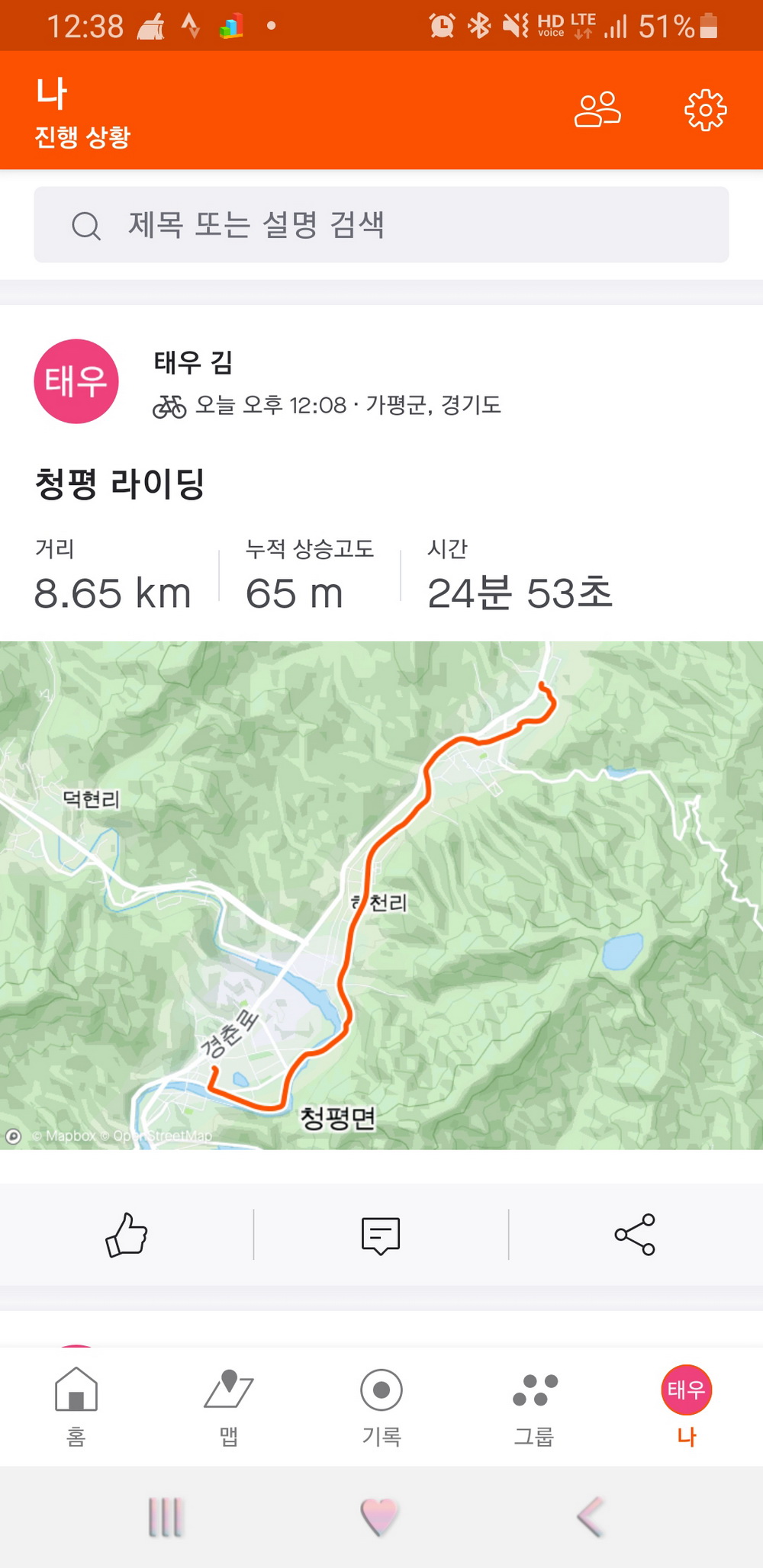Viewport: 763px width, 1568px height.
Task: Open the friends icon in the header
Action: click(597, 110)
